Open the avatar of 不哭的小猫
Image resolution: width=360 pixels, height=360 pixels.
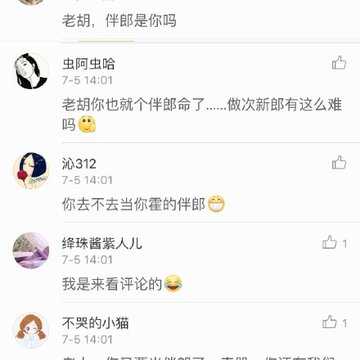coord(31,330)
